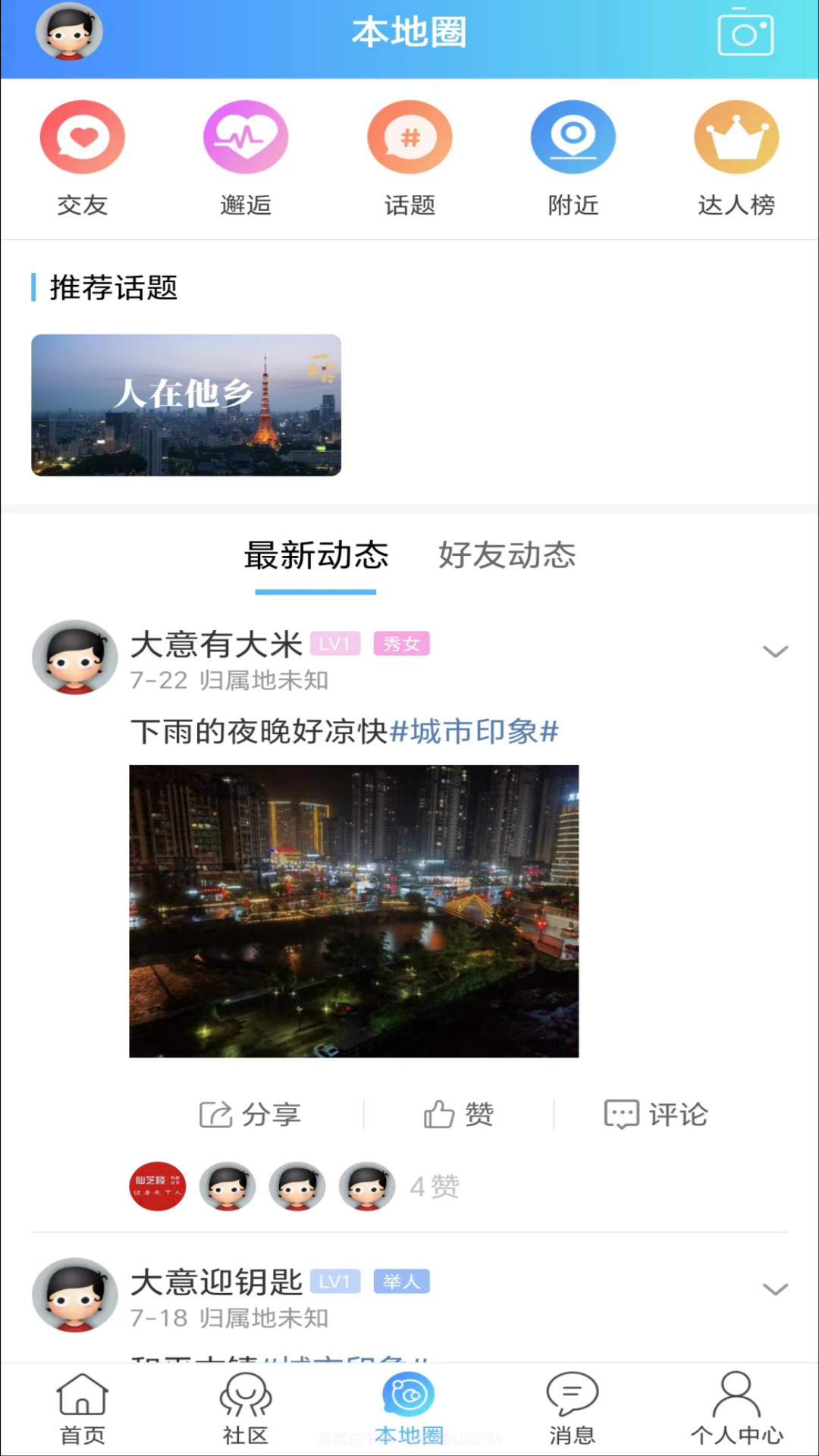Viewport: 819px width, 1456px height.
Task: Like 大意有大米's post
Action: 457,1115
